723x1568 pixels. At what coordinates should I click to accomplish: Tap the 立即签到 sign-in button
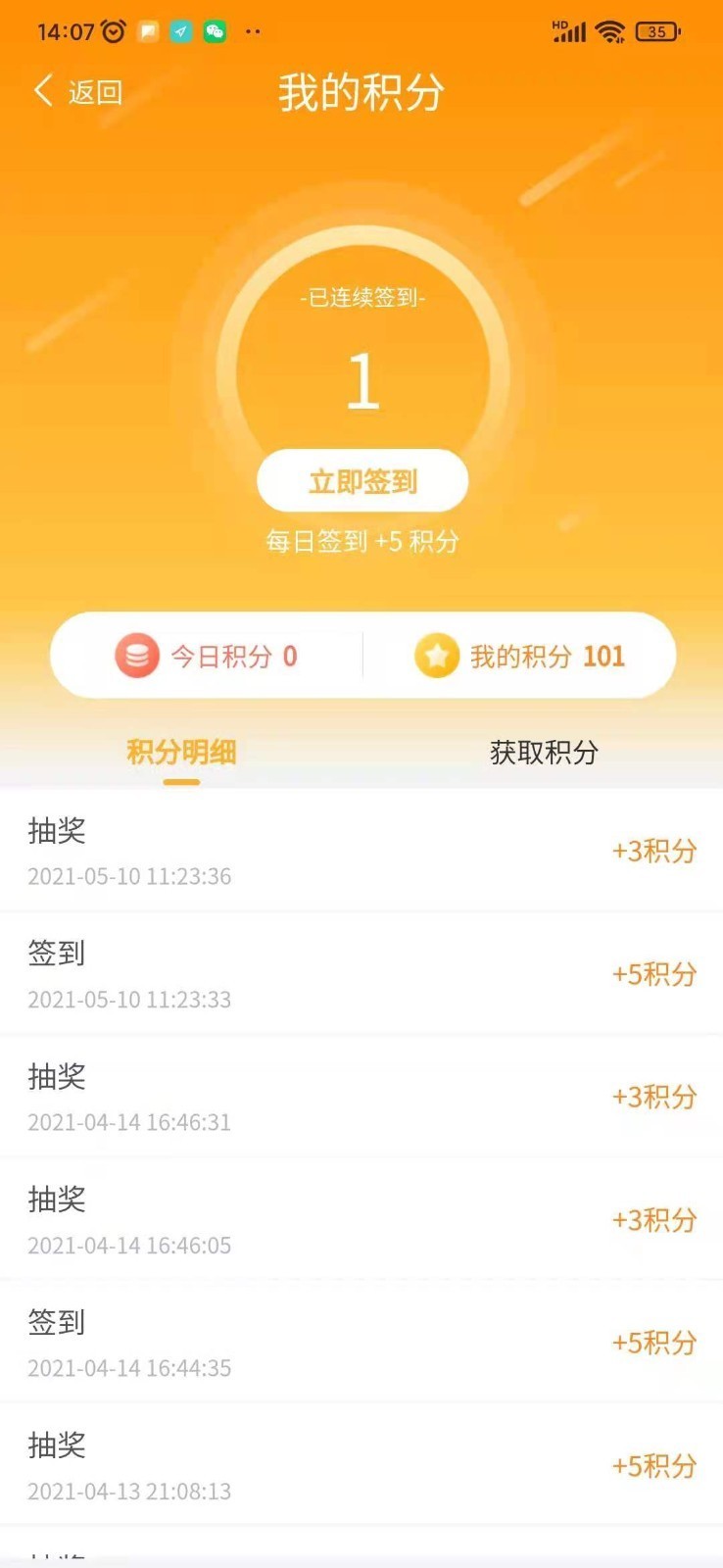click(x=361, y=480)
